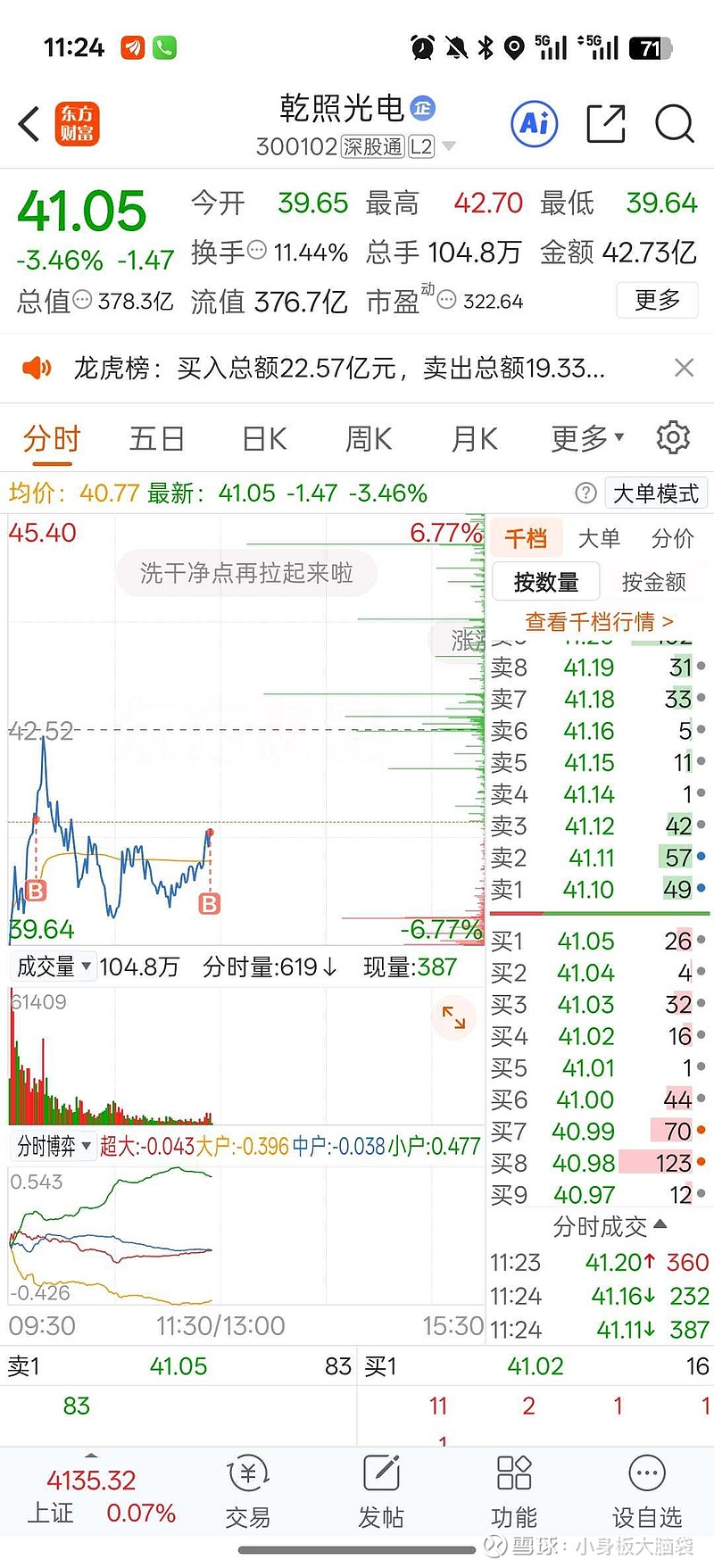The width and height of the screenshot is (714, 1568).
Task: Tap the share icon in the header
Action: pyautogui.click(x=605, y=124)
